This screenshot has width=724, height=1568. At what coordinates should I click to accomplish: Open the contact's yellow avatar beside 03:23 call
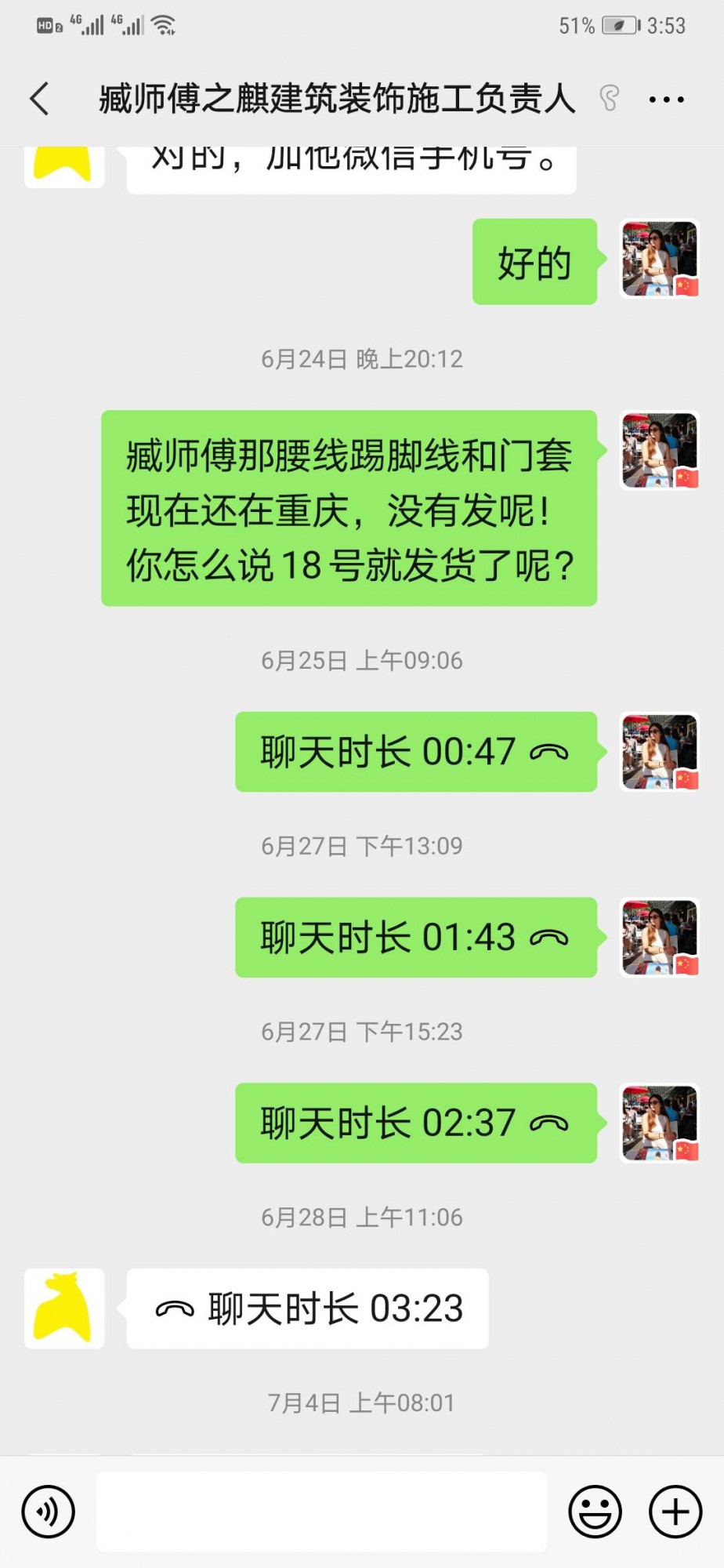click(64, 1308)
